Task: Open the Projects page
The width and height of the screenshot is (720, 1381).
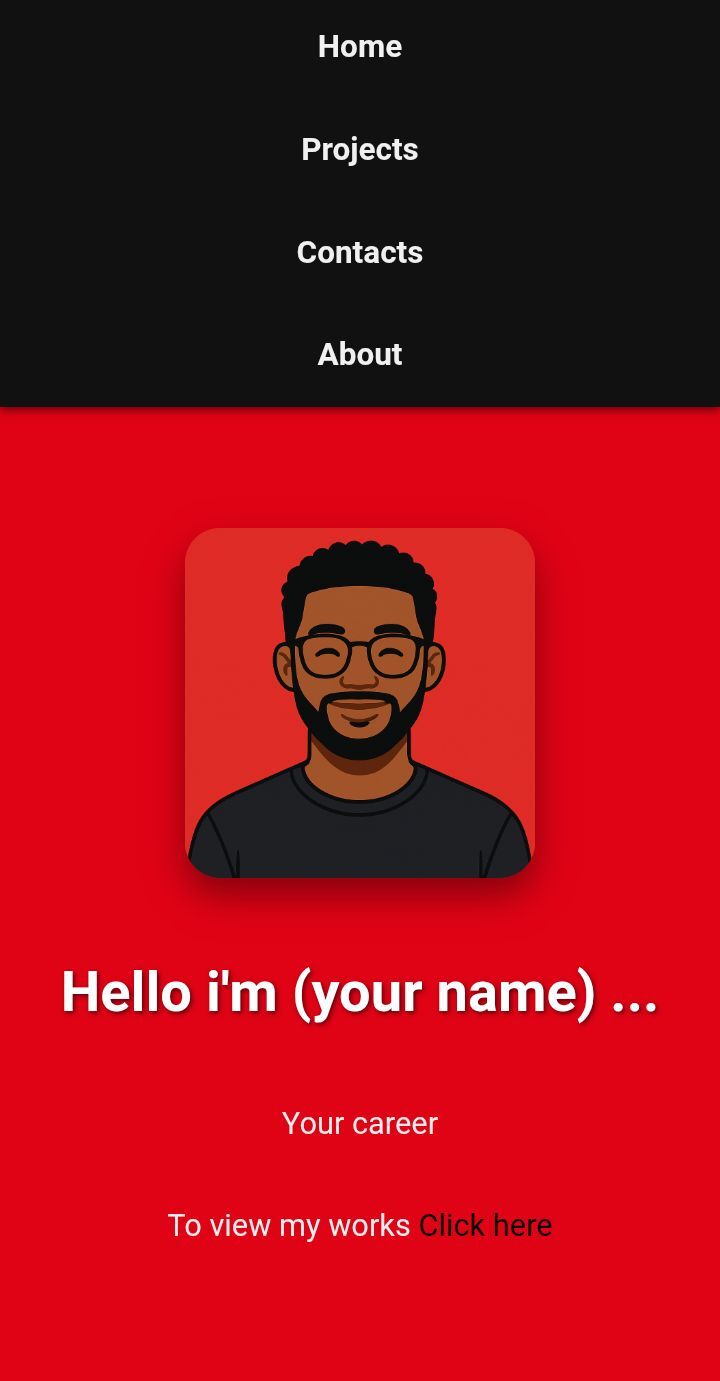Action: pos(359,149)
